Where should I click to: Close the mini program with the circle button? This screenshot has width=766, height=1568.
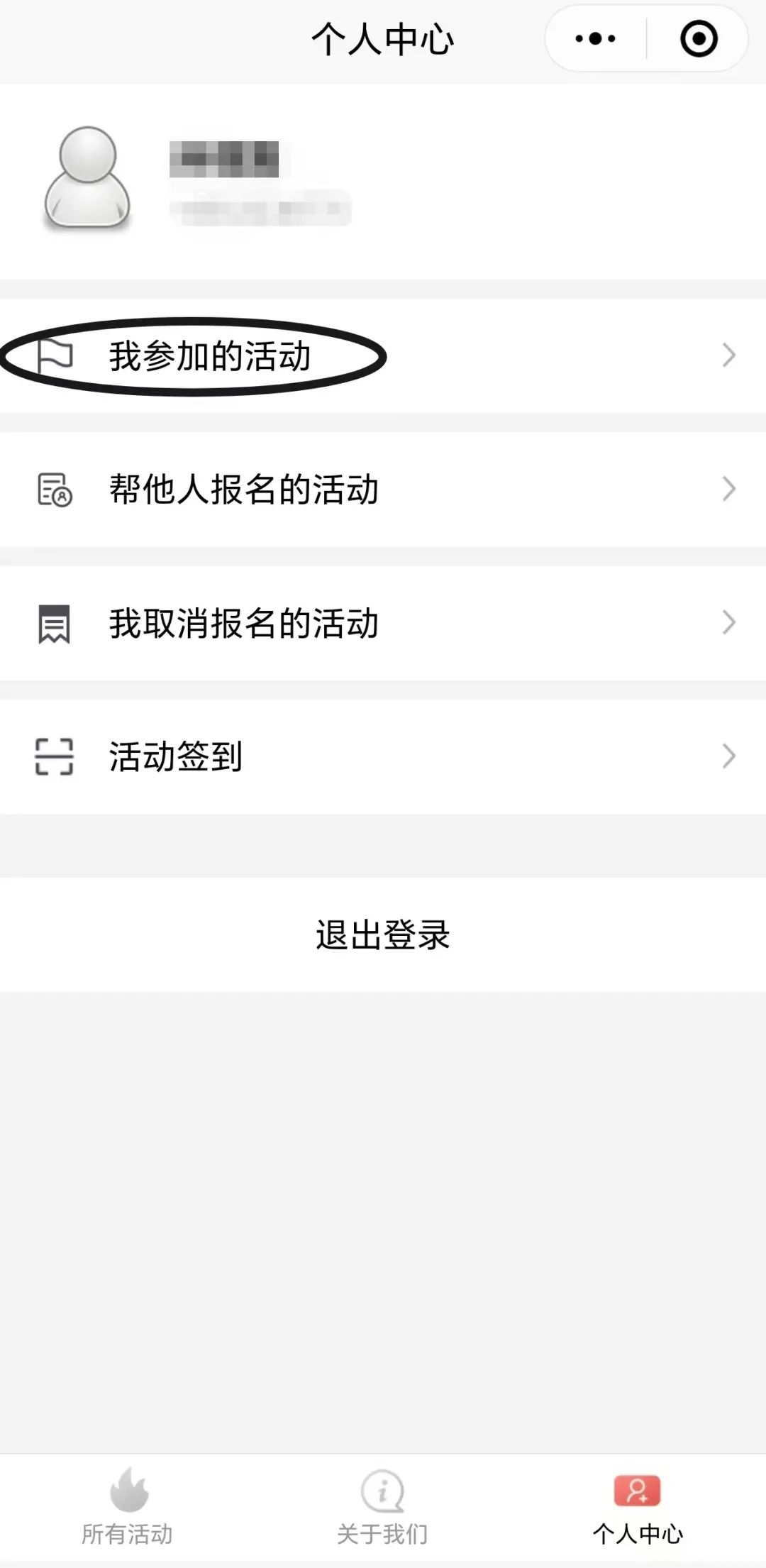click(x=699, y=38)
